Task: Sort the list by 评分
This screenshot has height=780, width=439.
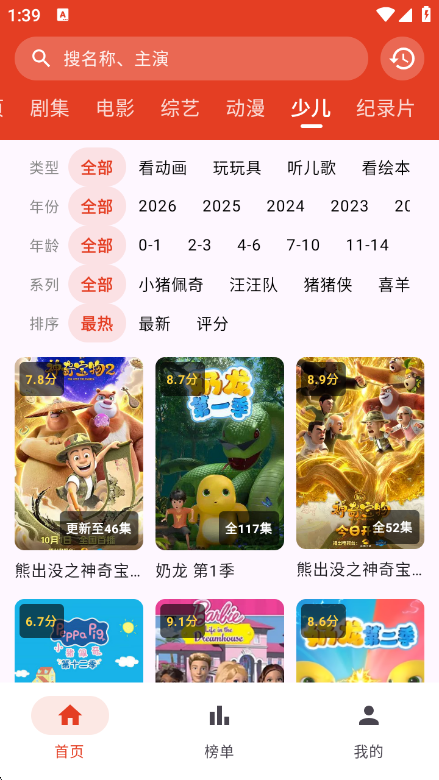Action: (x=212, y=324)
